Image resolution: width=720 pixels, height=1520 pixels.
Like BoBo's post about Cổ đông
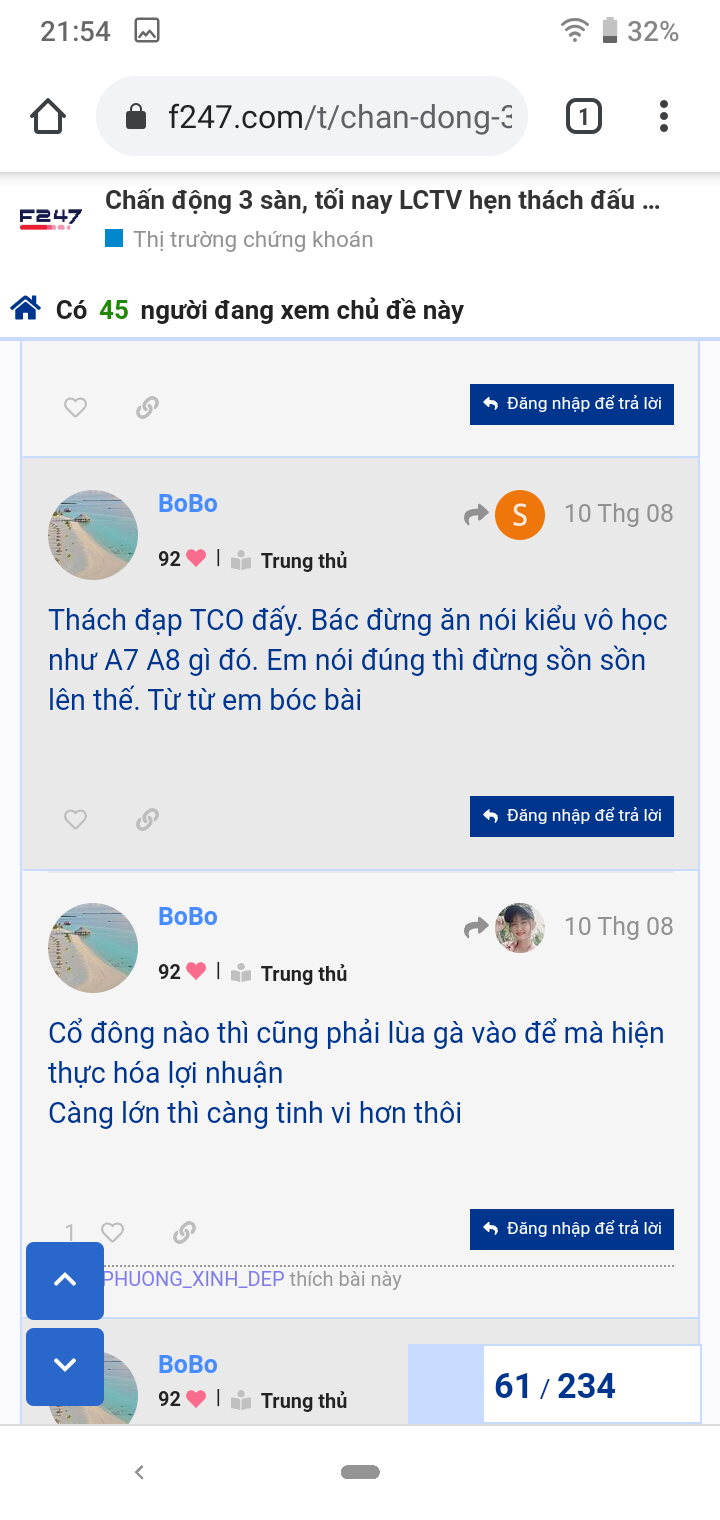112,1232
